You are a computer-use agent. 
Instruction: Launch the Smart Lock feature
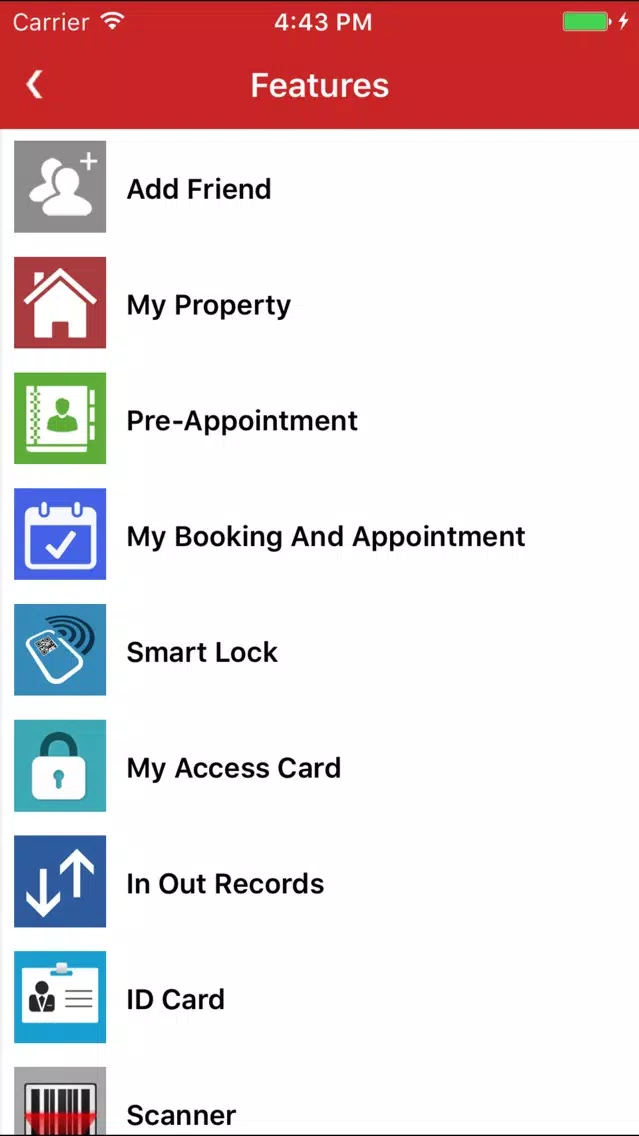(x=320, y=650)
